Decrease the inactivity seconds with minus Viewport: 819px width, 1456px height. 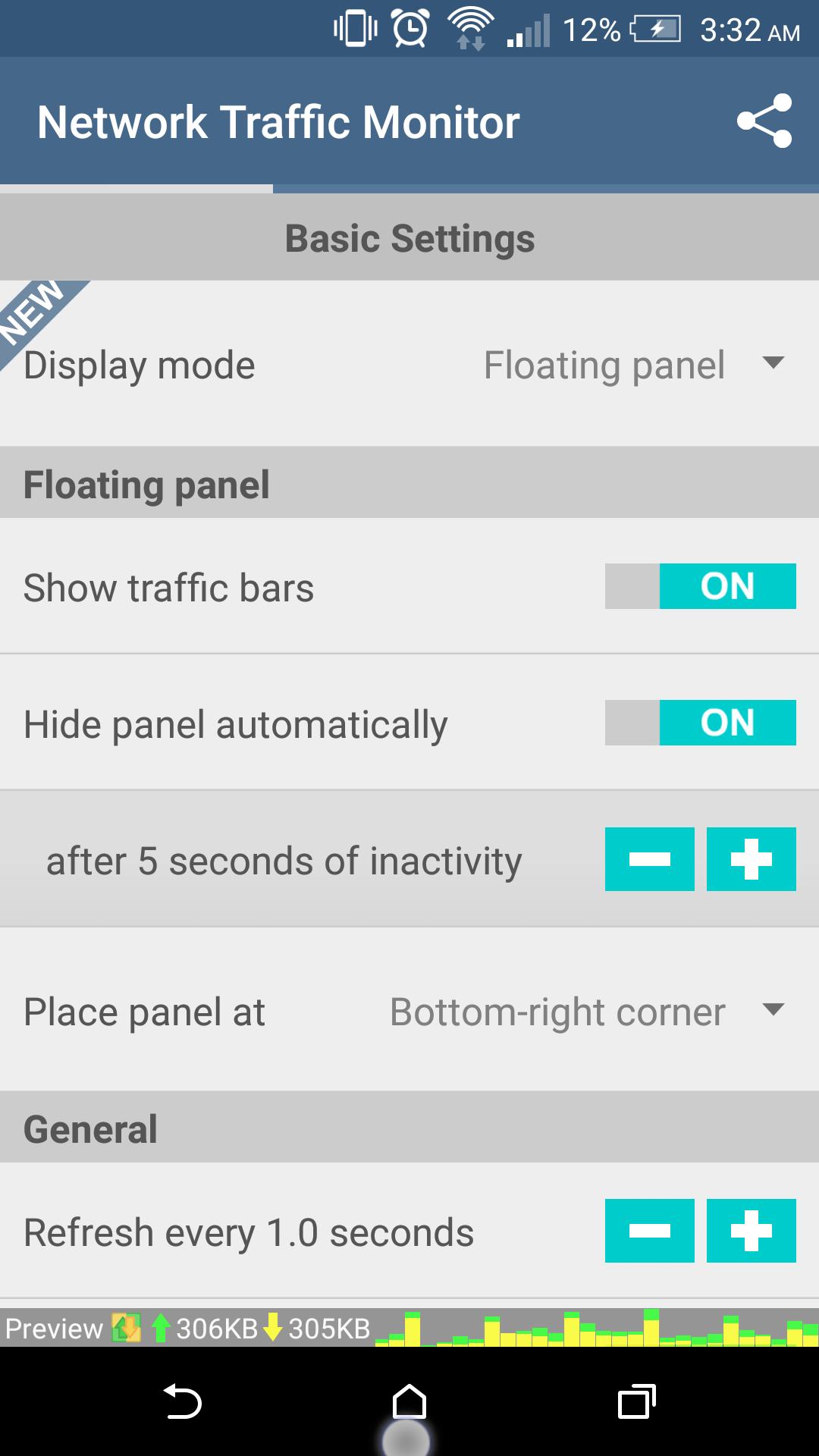(x=649, y=859)
